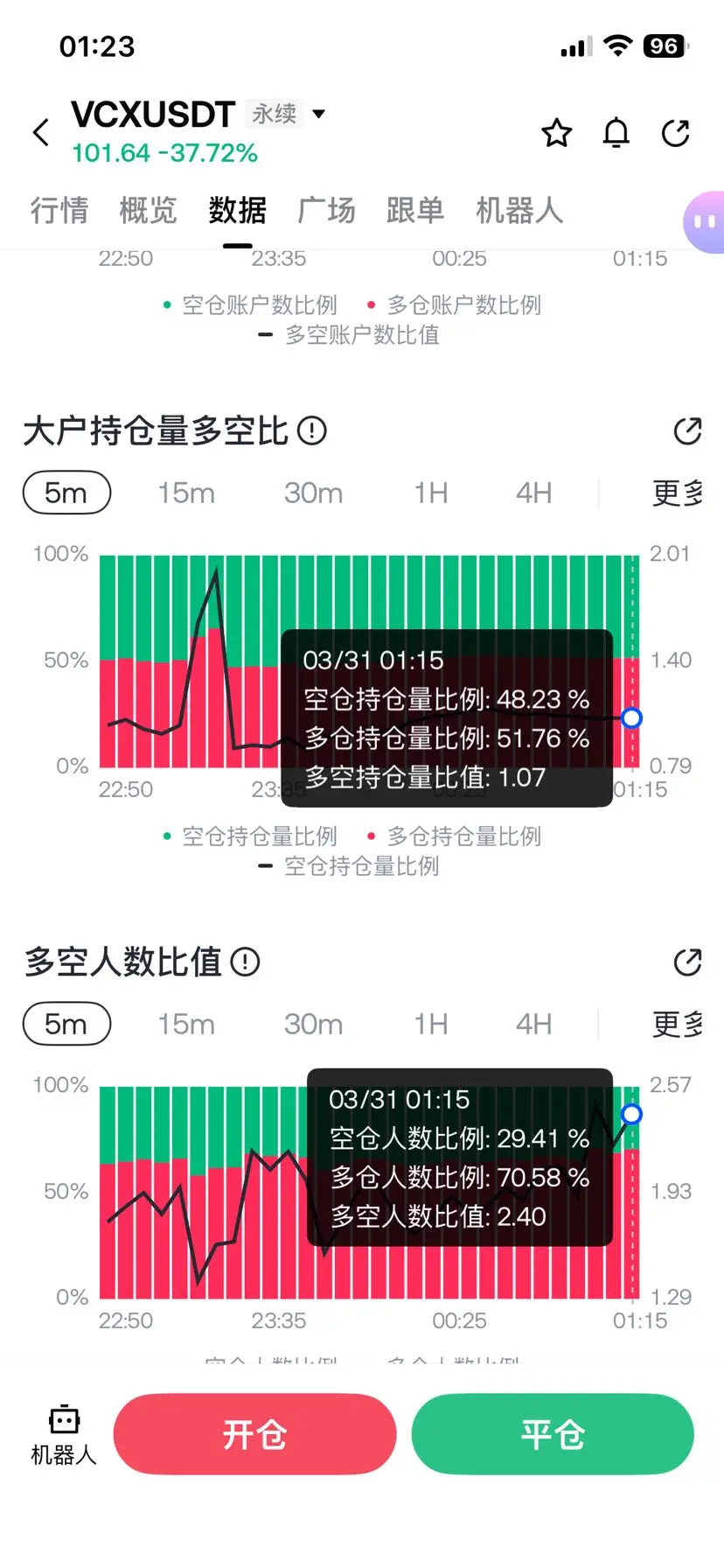Tap the green 平仓 button
The width and height of the screenshot is (724, 1568).
click(x=553, y=1434)
